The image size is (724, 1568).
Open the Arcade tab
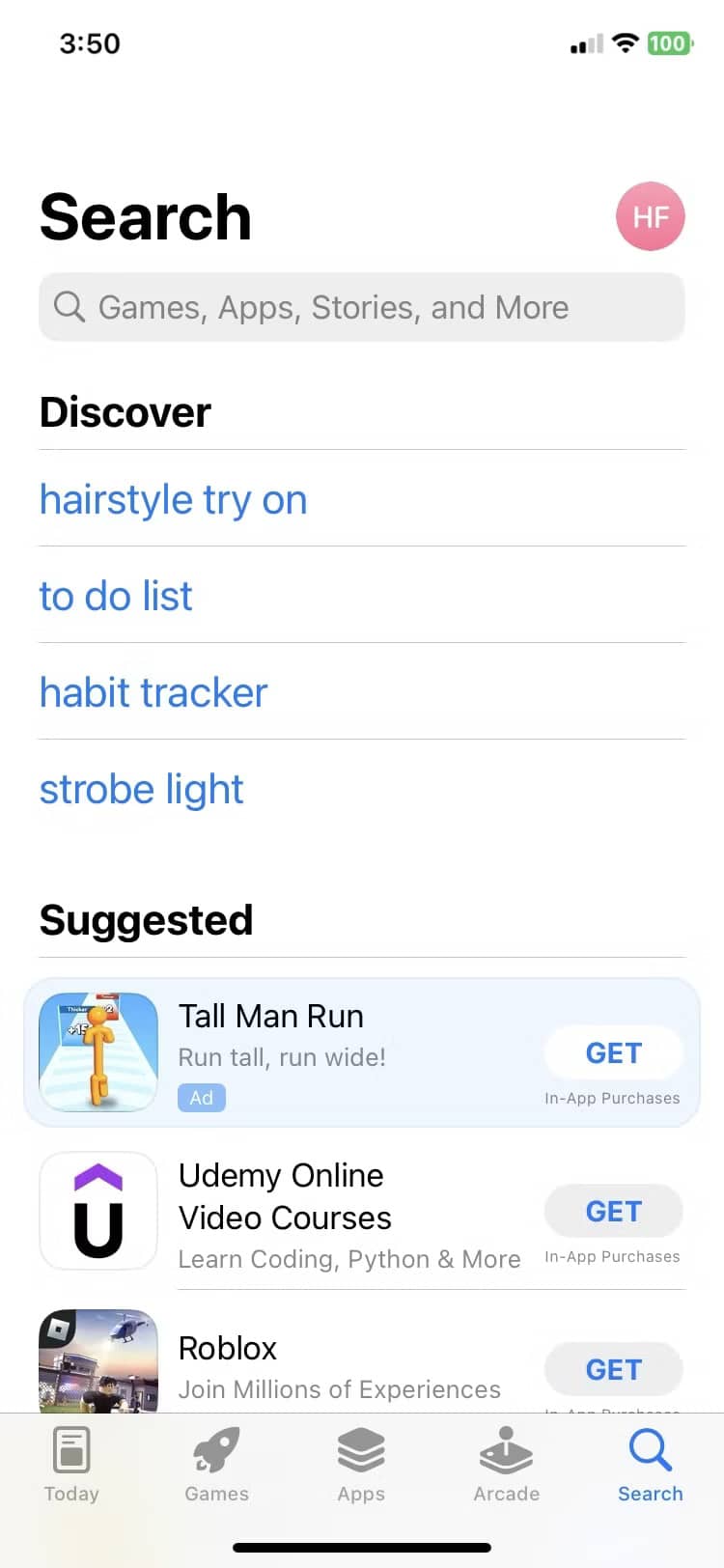(x=506, y=1465)
